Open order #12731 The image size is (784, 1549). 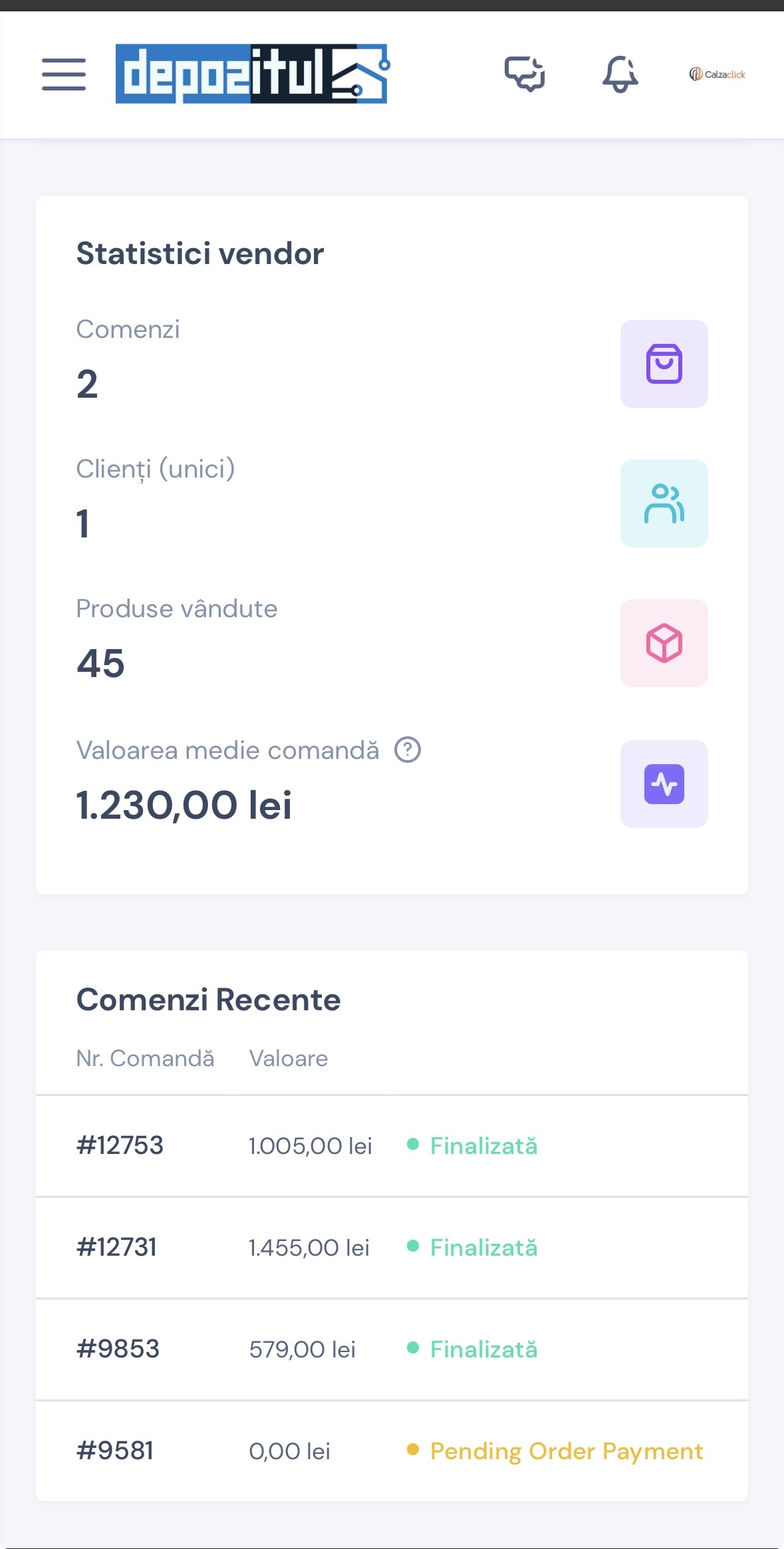[117, 1247]
